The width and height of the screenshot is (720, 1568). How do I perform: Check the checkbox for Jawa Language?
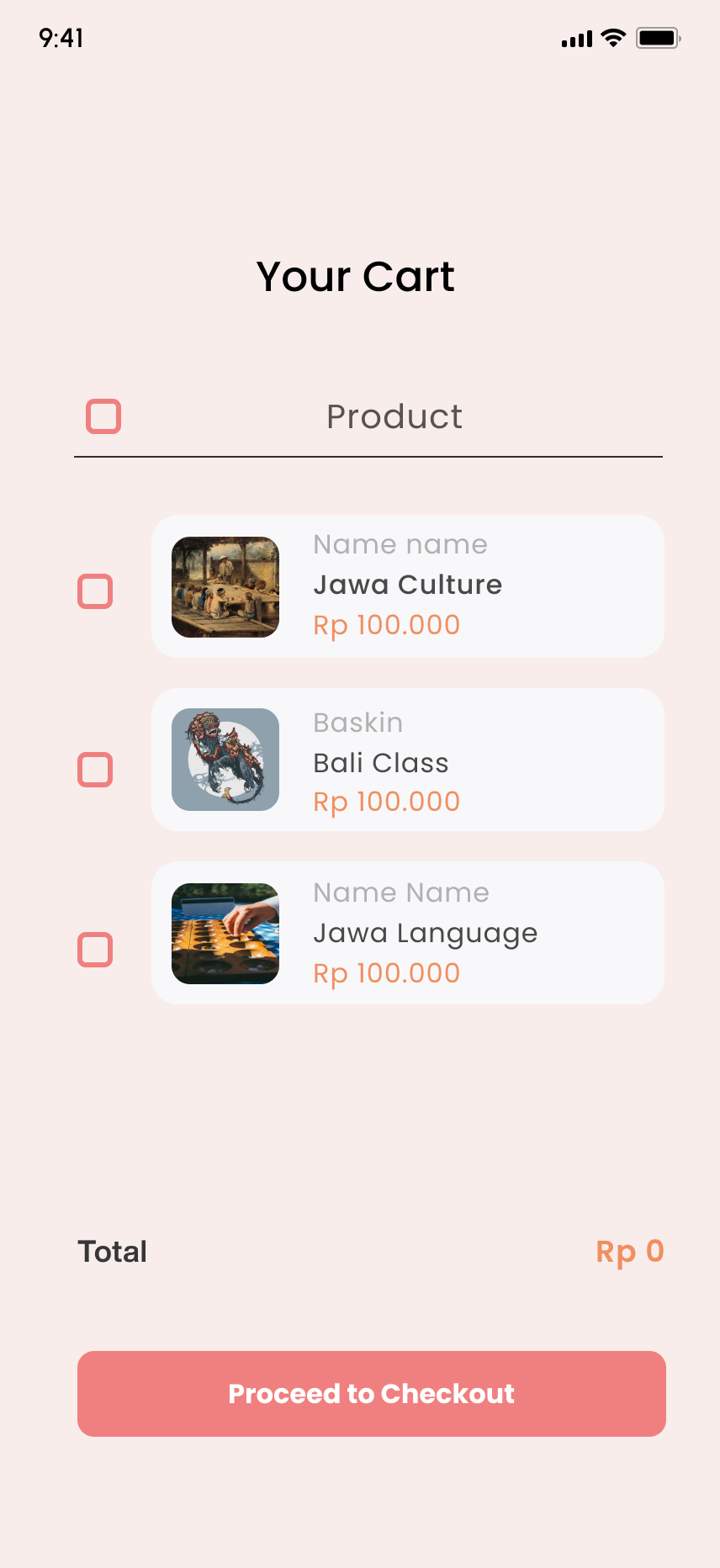pyautogui.click(x=95, y=949)
